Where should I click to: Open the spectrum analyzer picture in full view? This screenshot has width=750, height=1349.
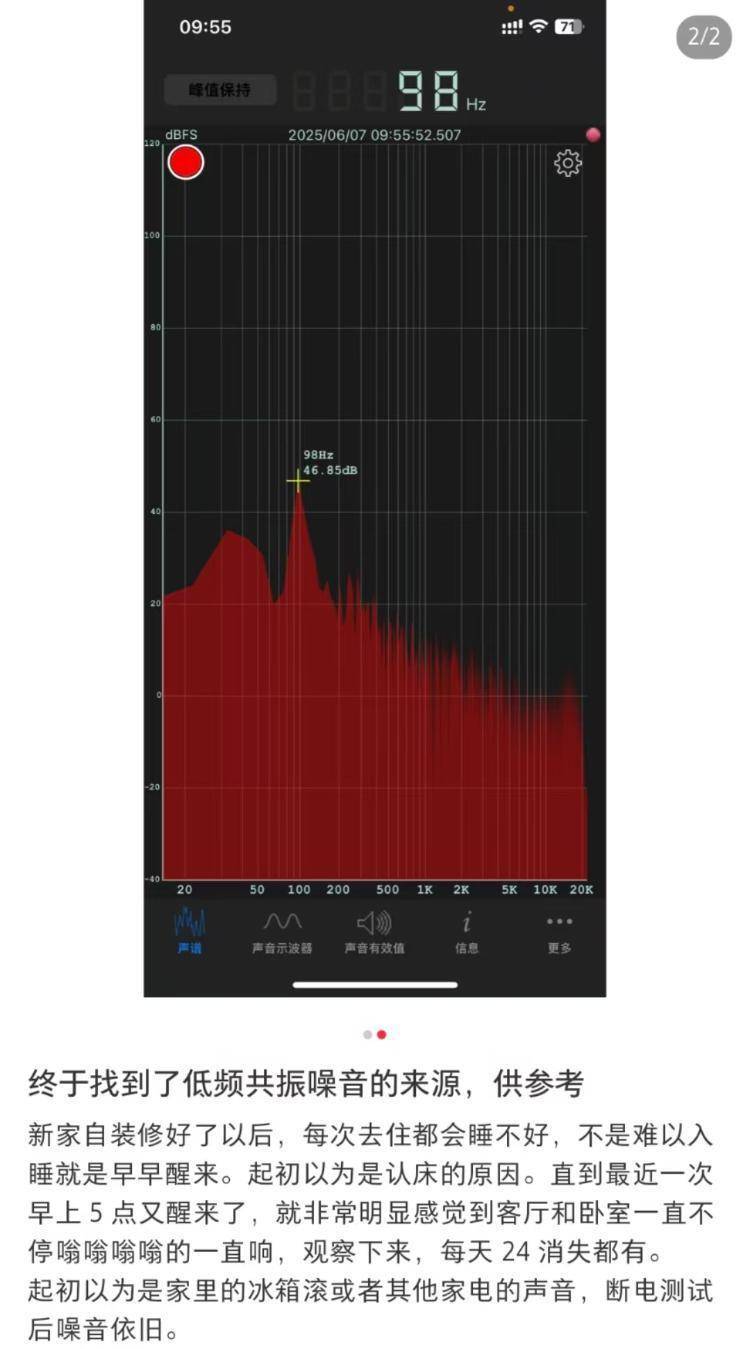(375, 500)
